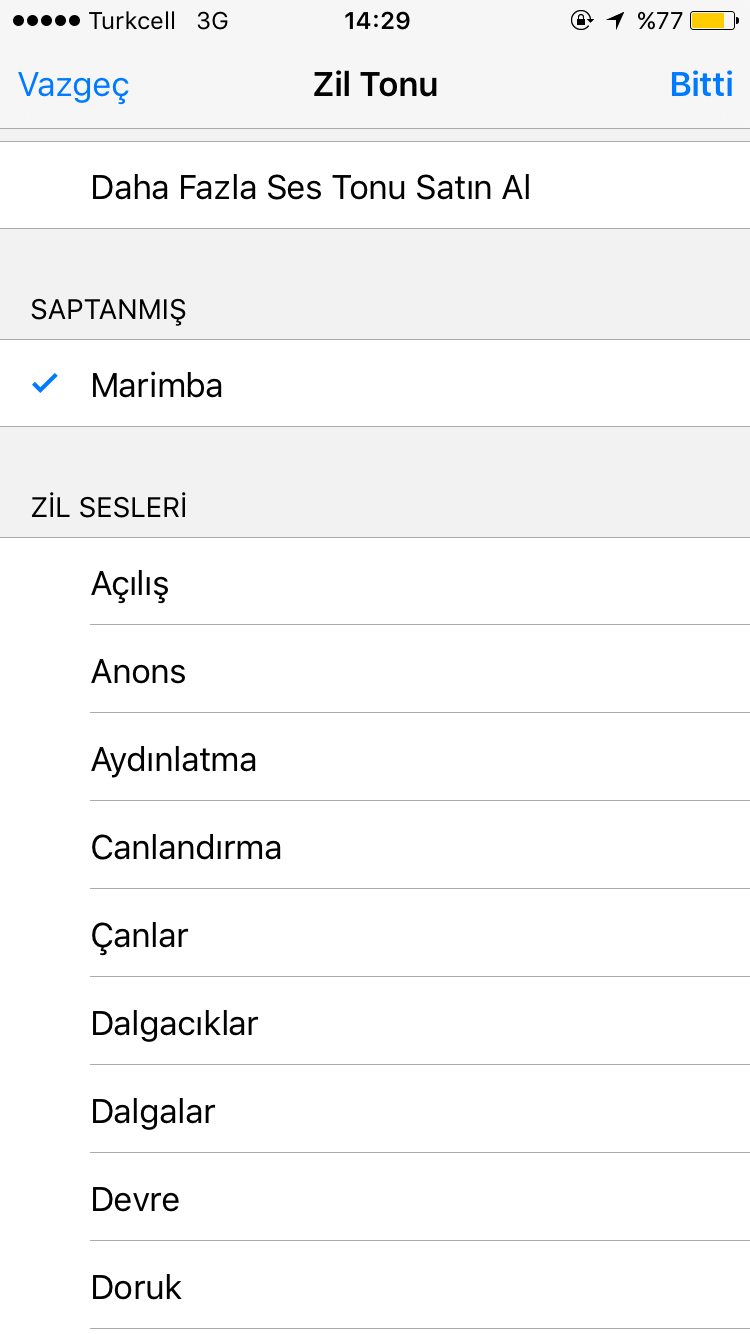
Task: Pick the Aydınlatma ringtone
Action: [375, 758]
